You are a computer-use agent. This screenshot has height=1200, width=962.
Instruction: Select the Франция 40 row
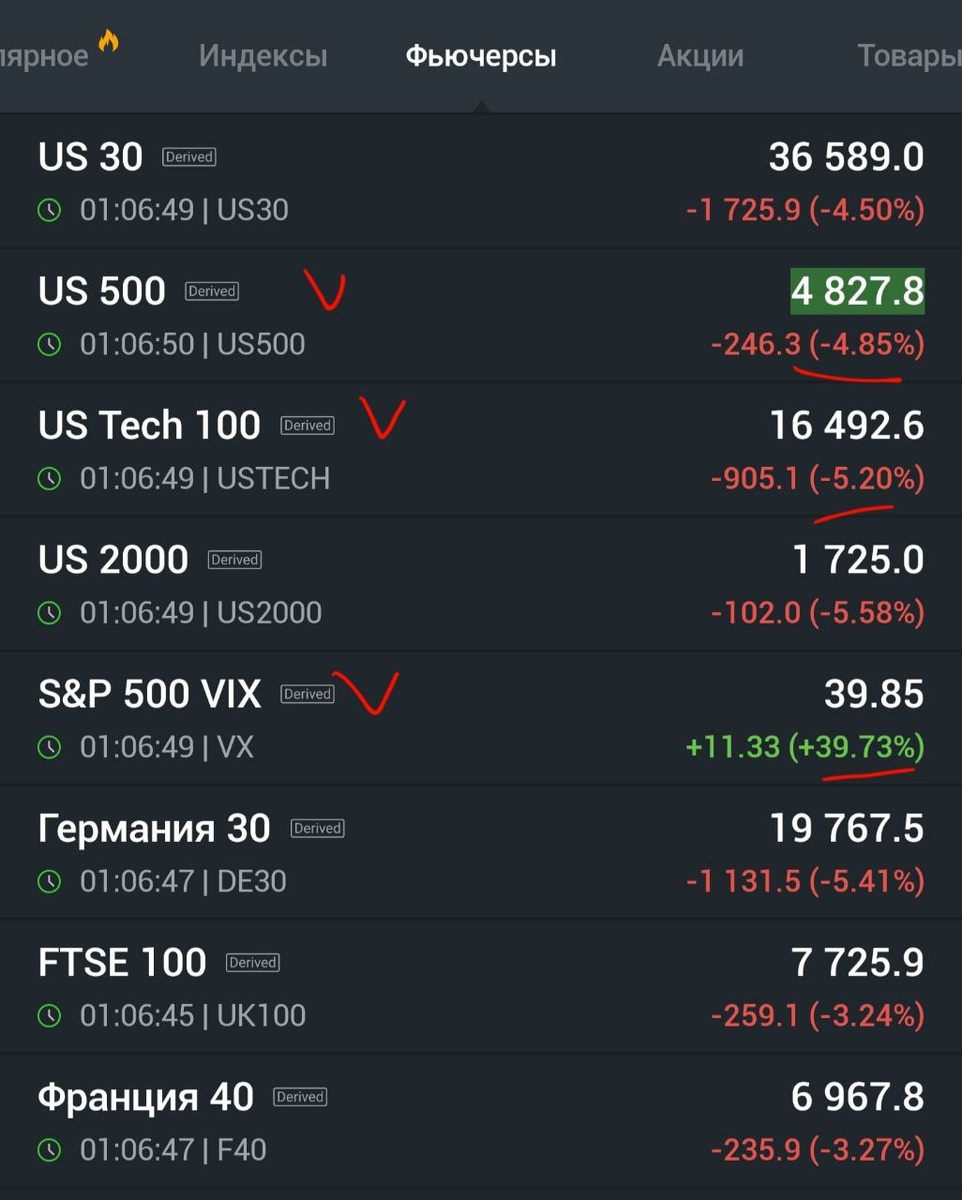[480, 1120]
